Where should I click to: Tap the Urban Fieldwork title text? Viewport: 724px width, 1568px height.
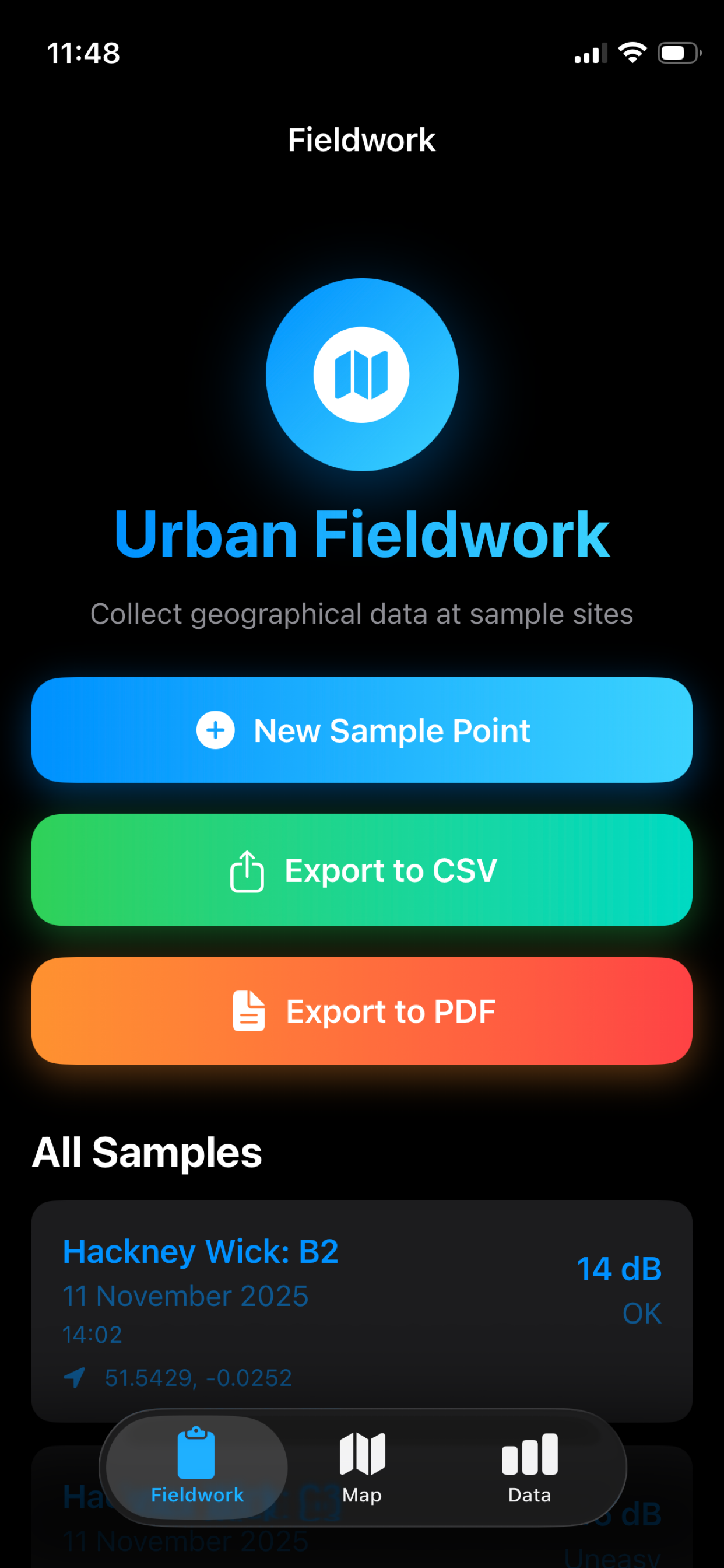click(361, 533)
